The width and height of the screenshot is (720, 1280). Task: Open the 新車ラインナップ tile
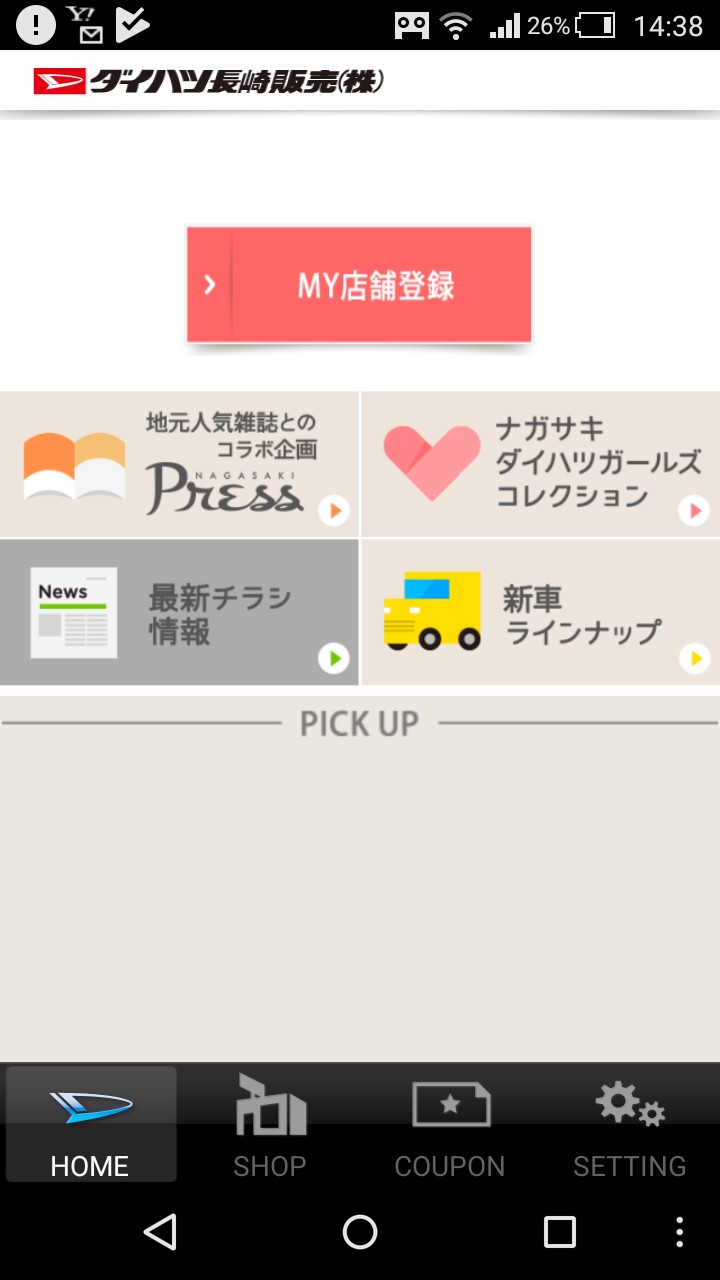pos(540,612)
